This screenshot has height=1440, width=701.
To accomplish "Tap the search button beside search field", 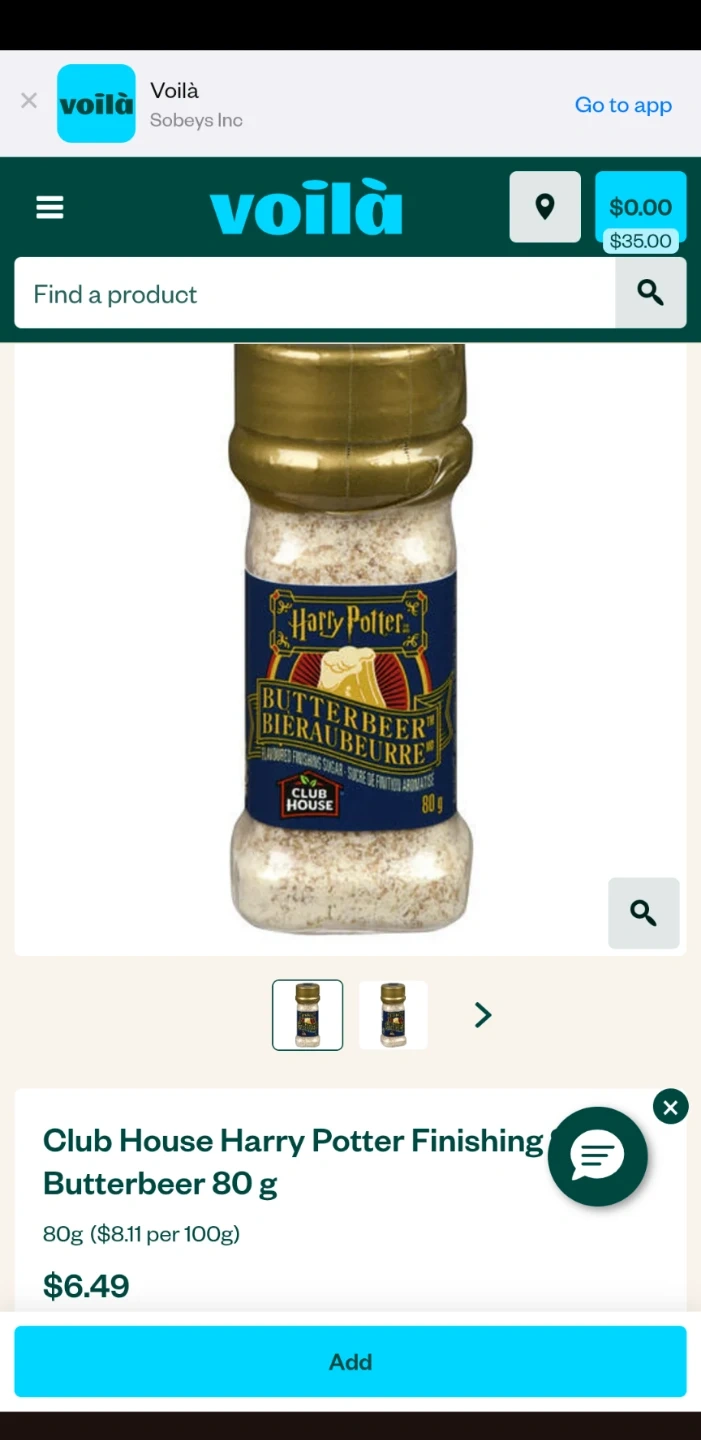I will 651,293.
